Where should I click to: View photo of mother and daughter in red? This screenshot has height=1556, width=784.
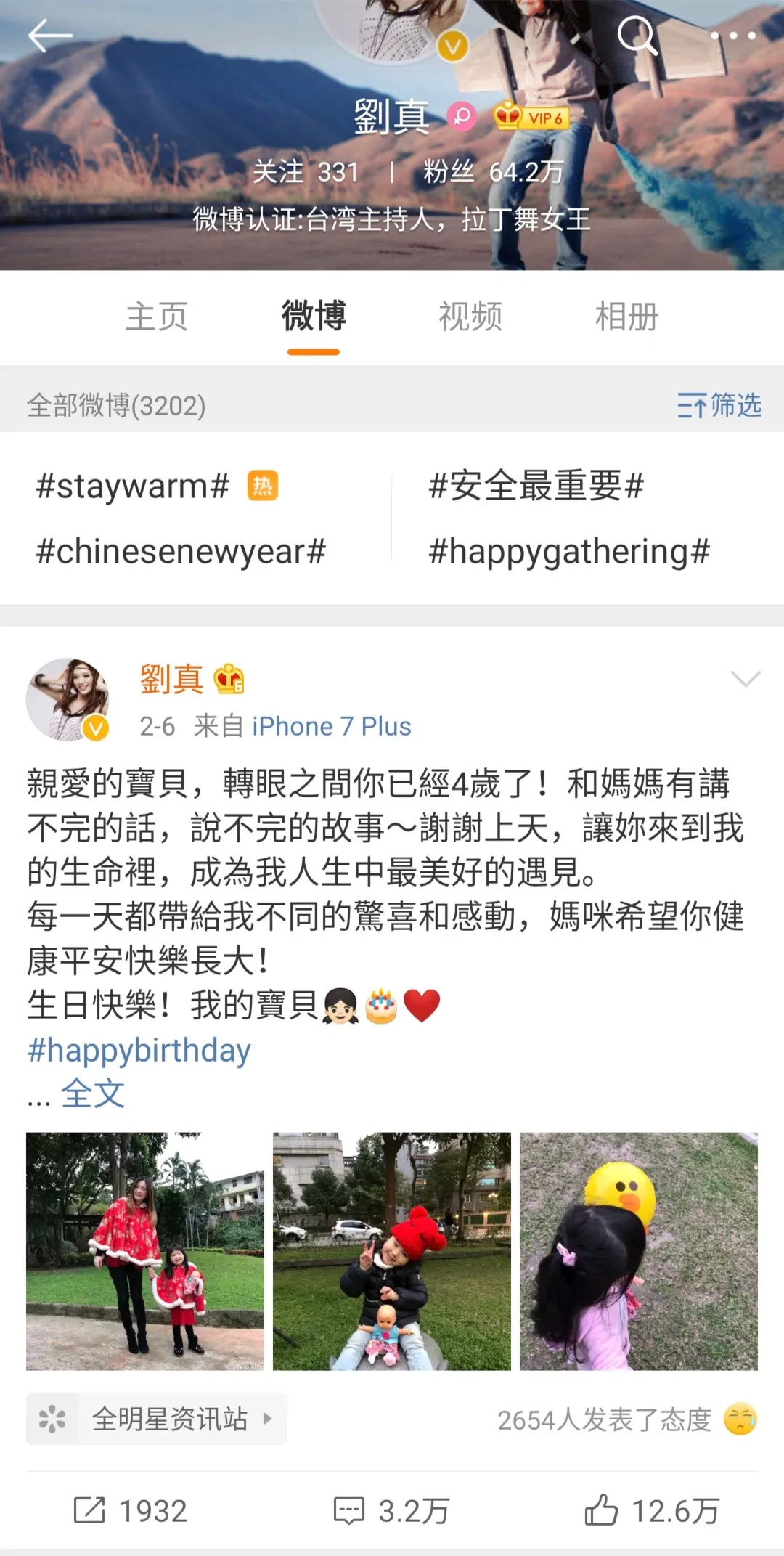pos(145,1251)
